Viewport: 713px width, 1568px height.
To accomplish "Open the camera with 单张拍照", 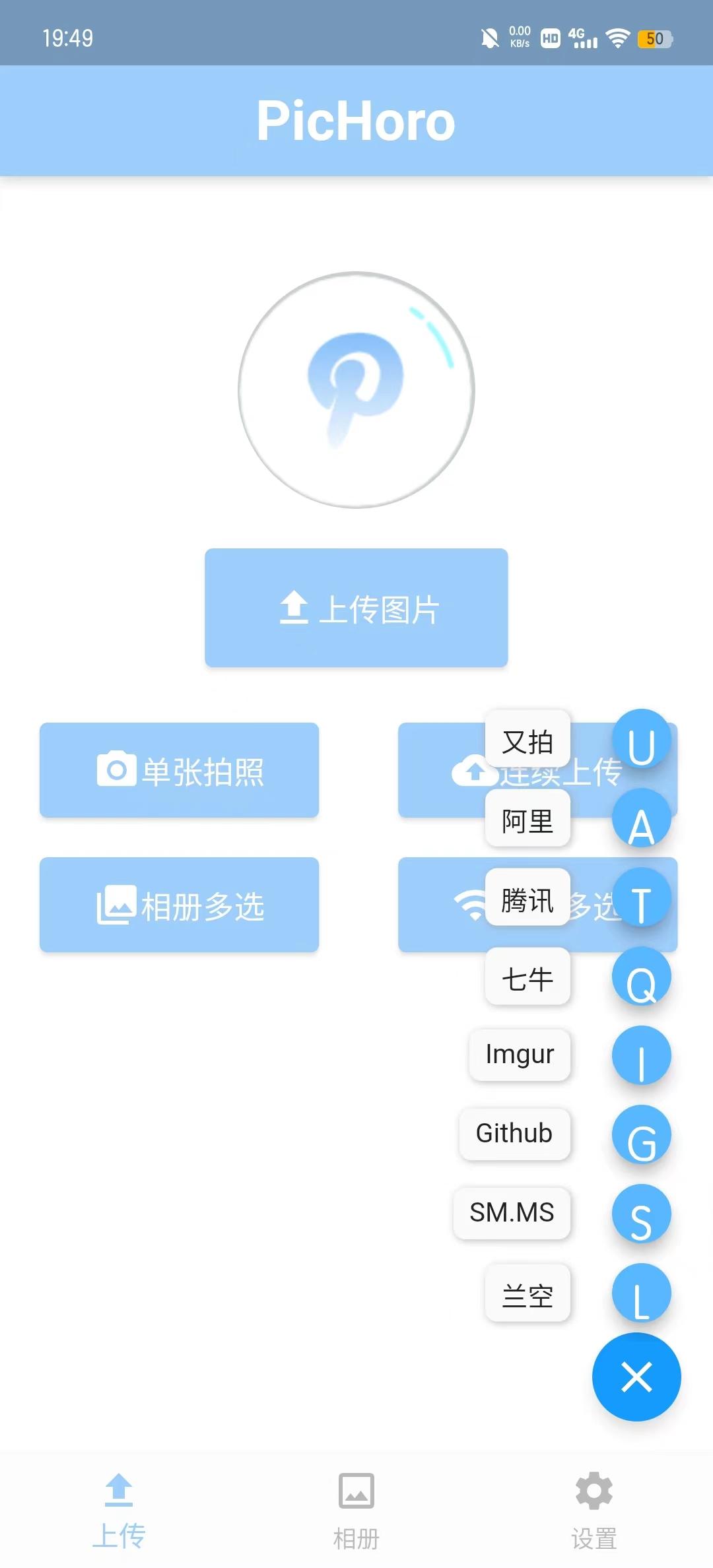I will (x=179, y=772).
